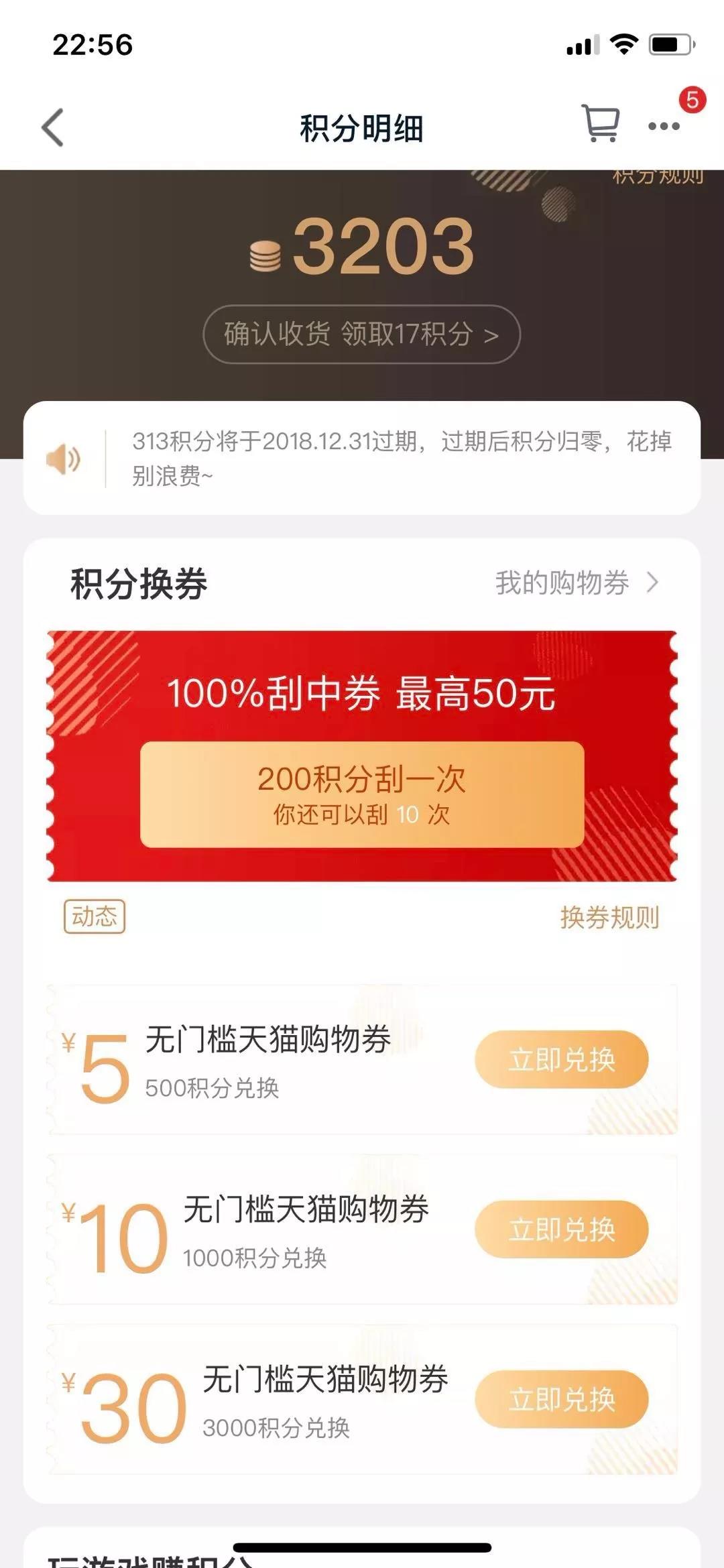Open the 换券规则 rules link
Screen dimensions: 724x1568
click(610, 918)
